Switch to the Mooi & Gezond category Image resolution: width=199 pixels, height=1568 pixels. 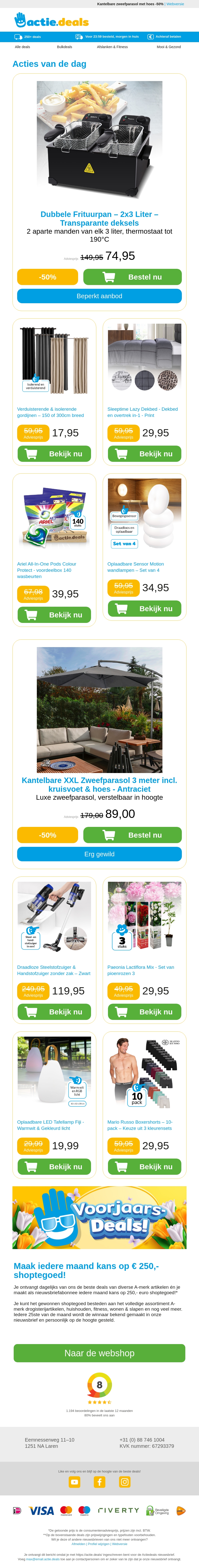(169, 47)
